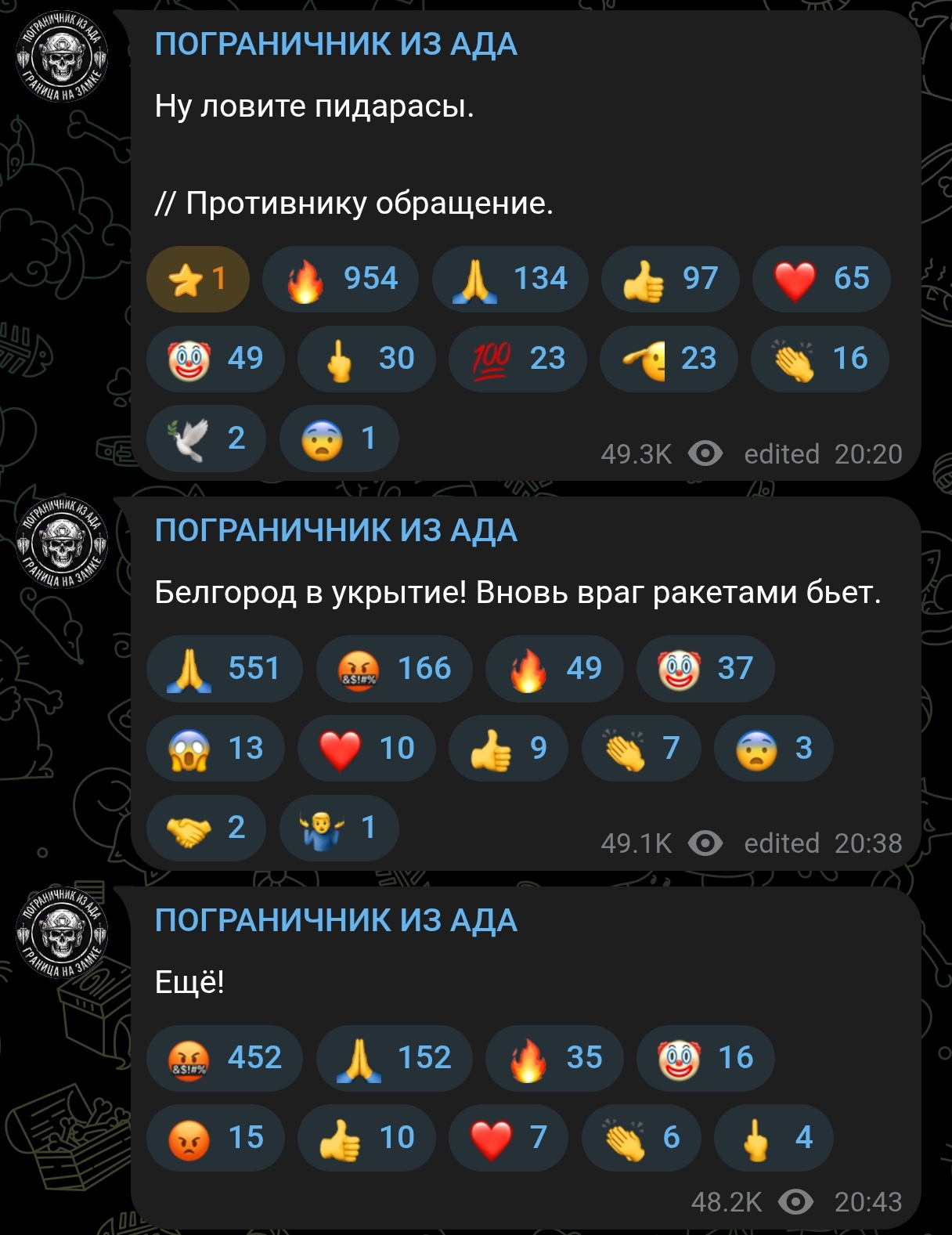Tap the angry face reaction showing 15
The image size is (952, 1235).
[x=215, y=1138]
